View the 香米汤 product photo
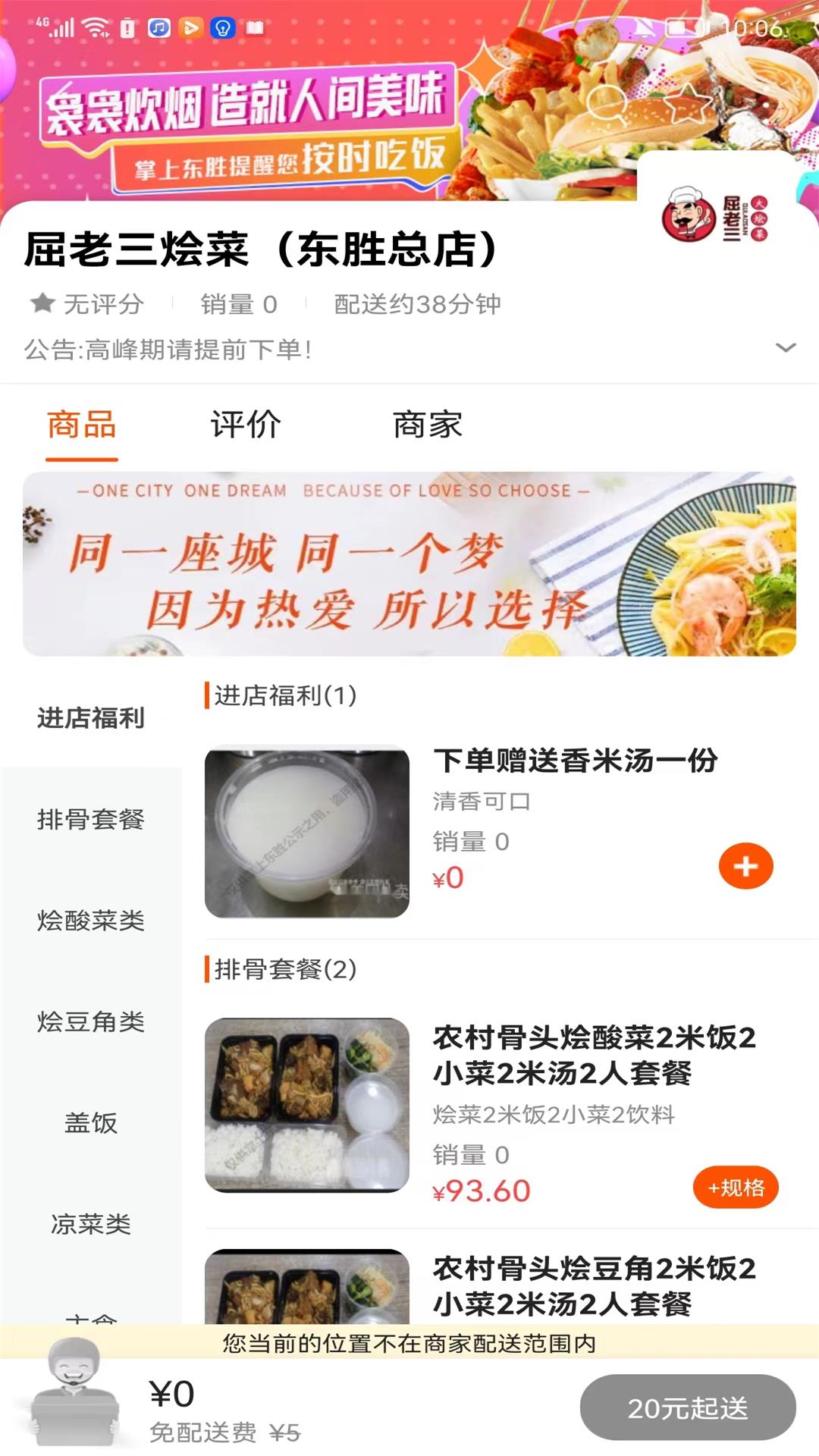The image size is (819, 1456). 307,832
